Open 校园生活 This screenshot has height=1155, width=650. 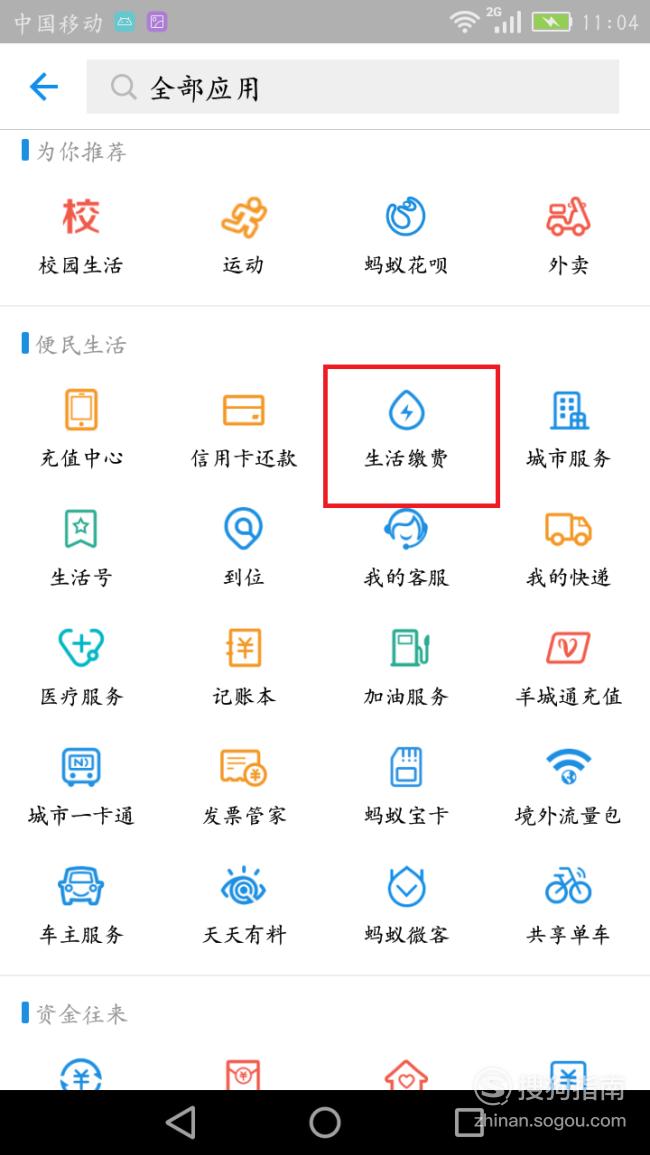pos(81,236)
